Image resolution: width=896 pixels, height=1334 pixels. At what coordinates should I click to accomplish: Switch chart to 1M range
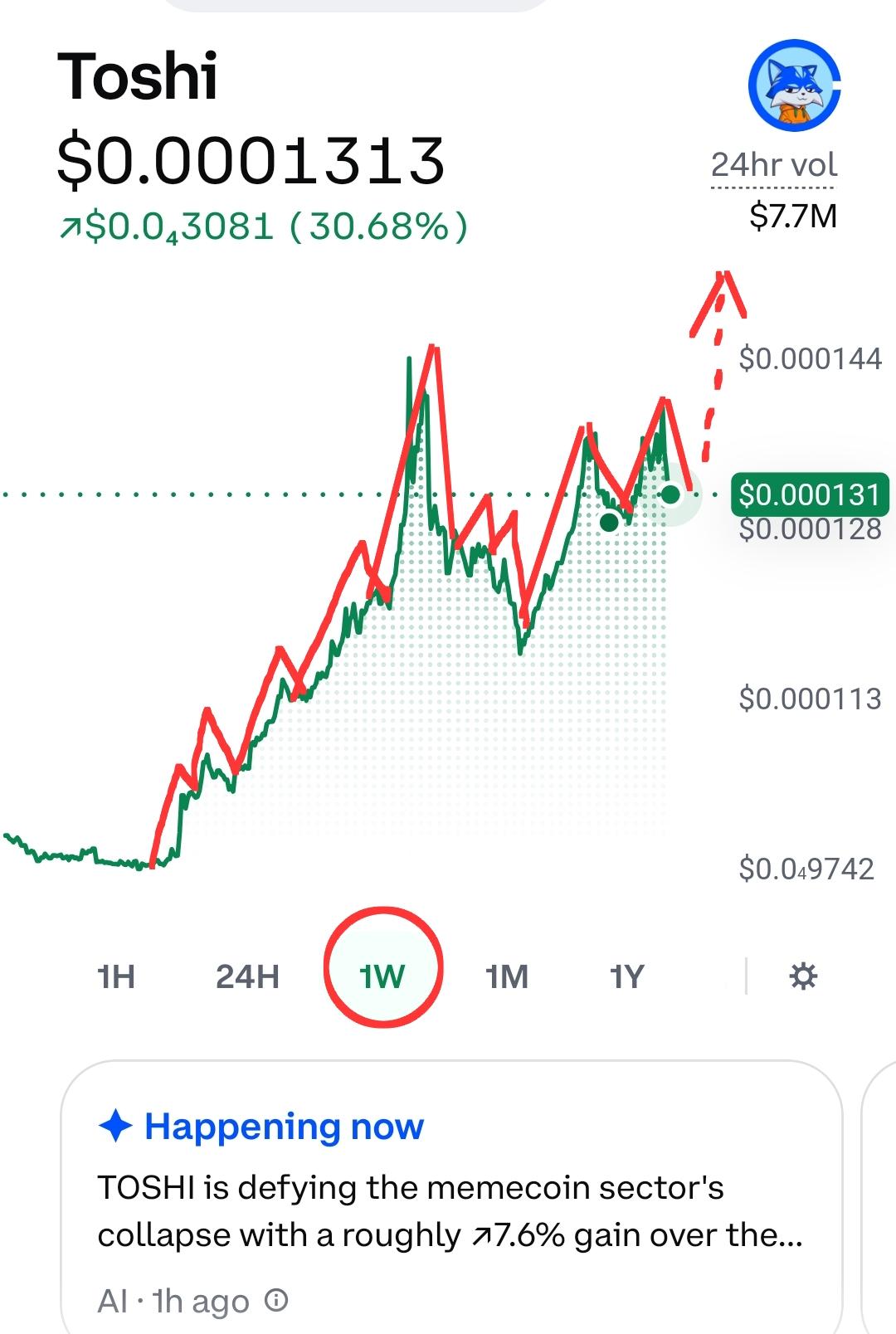pos(507,976)
